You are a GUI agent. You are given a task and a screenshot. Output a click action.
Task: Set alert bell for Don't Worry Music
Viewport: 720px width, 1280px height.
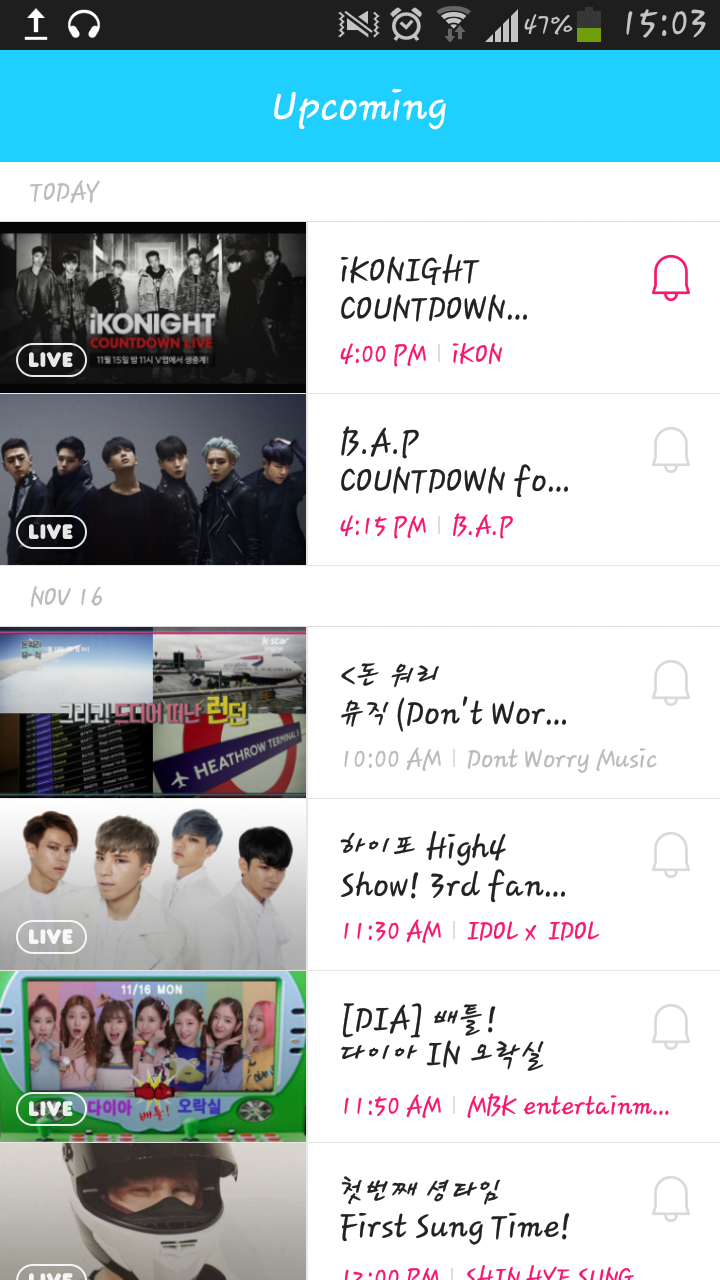click(671, 682)
